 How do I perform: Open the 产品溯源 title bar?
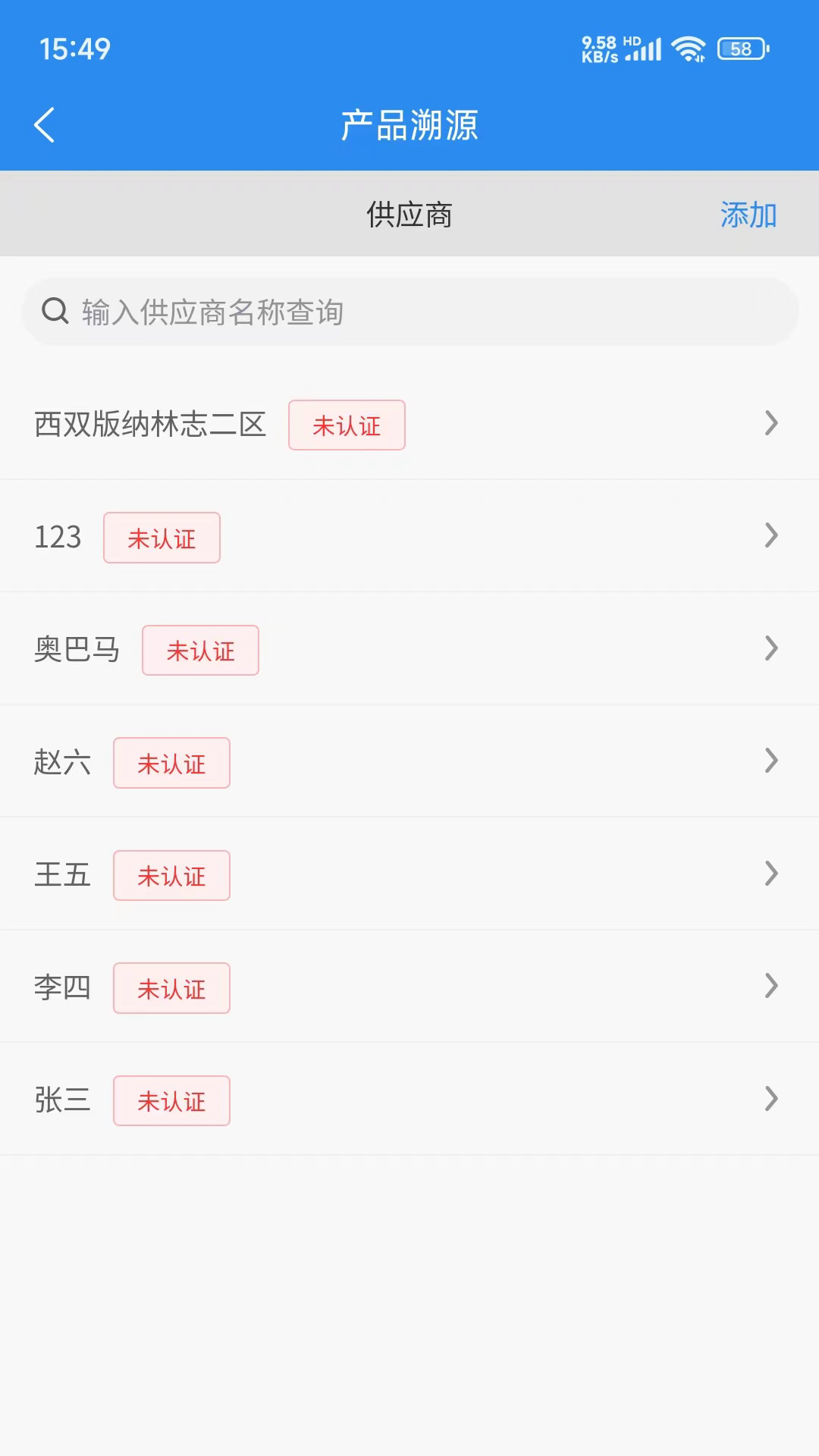click(x=409, y=126)
